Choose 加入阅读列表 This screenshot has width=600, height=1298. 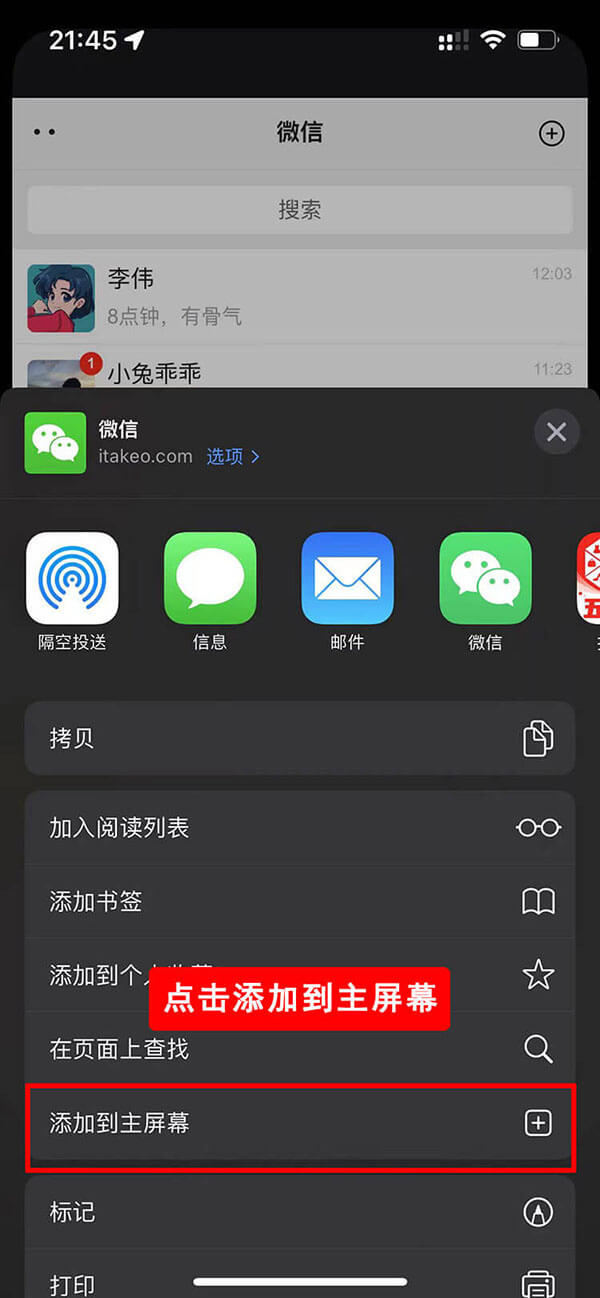click(x=300, y=828)
